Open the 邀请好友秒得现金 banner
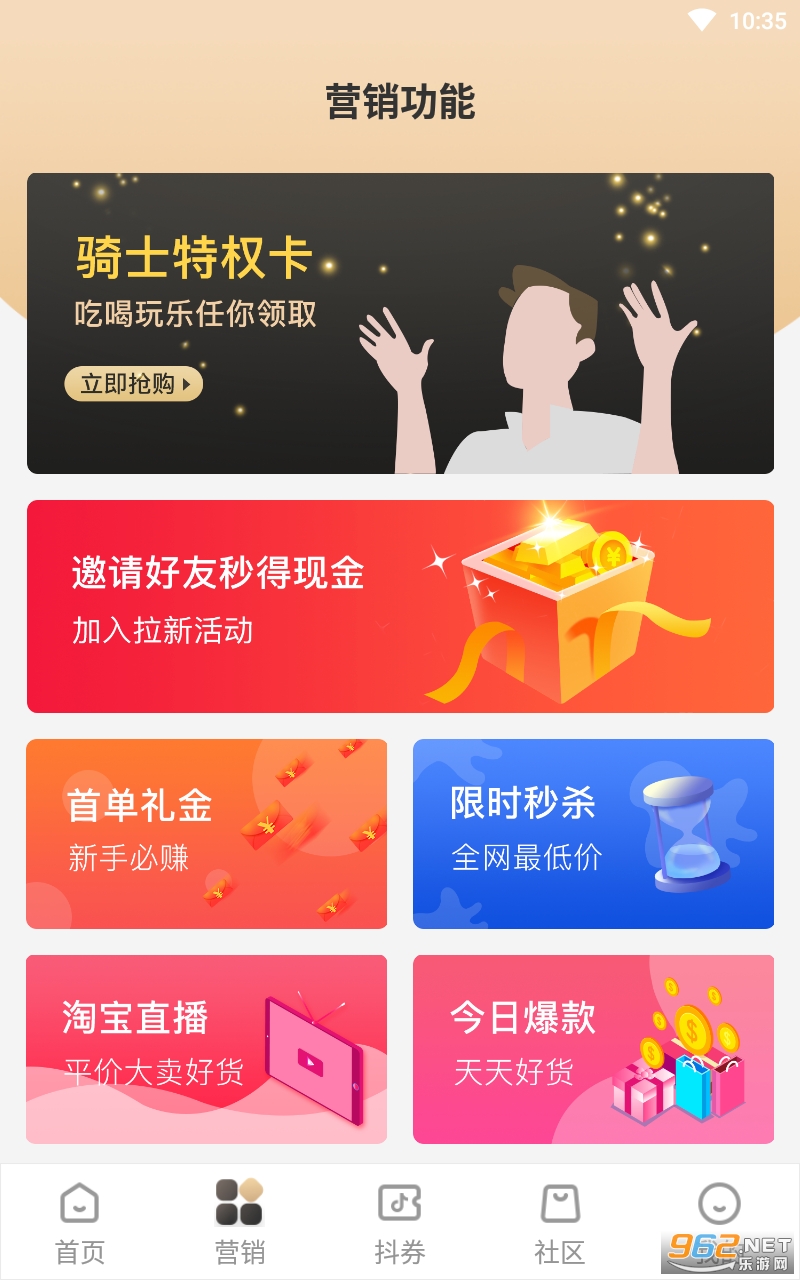This screenshot has width=800, height=1280. point(400,606)
